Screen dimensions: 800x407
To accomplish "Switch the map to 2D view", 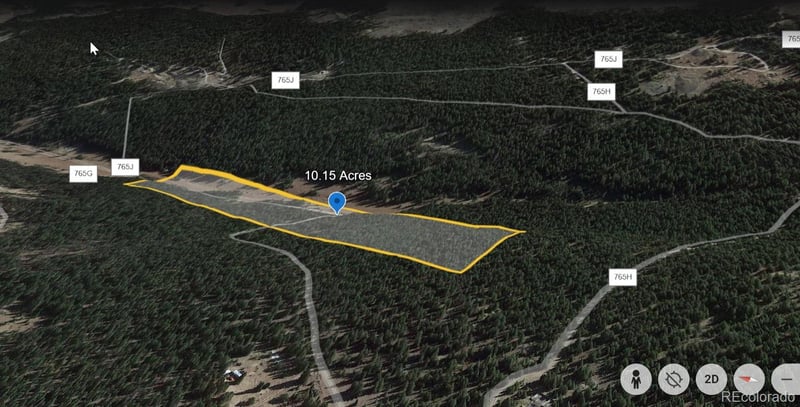I will [711, 380].
